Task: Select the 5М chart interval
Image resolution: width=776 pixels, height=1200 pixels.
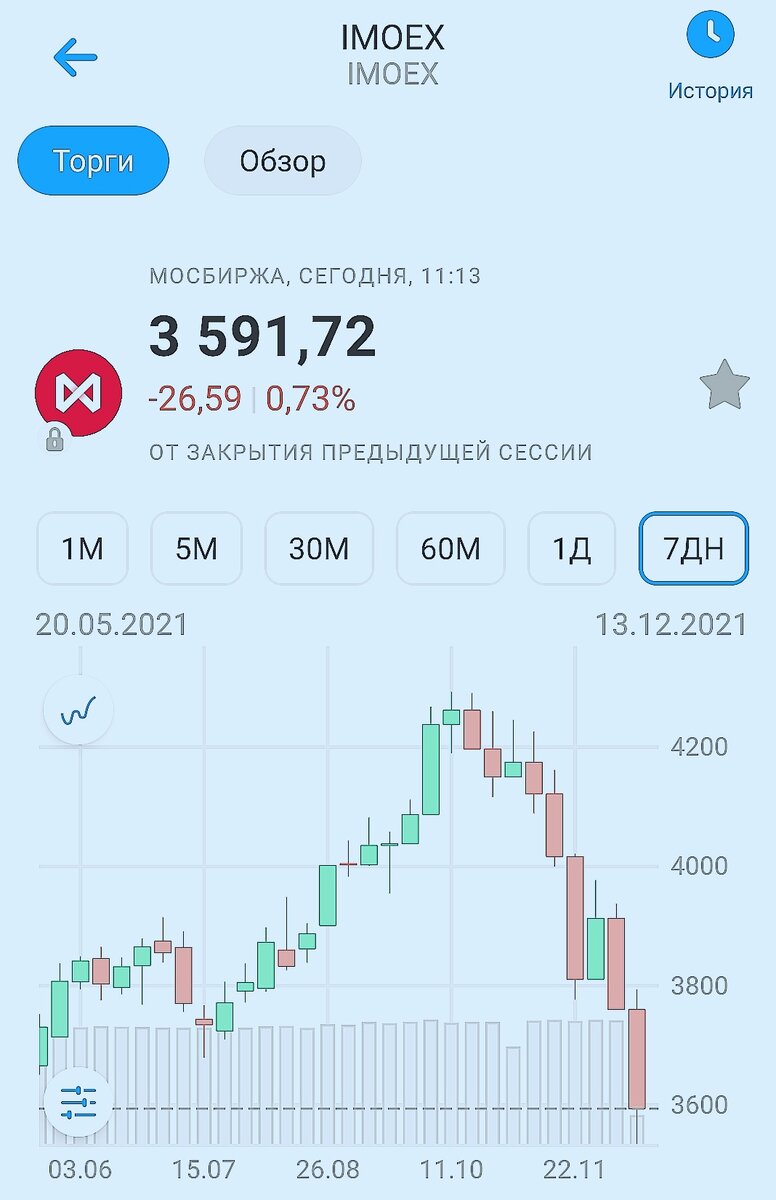Action: pyautogui.click(x=197, y=548)
